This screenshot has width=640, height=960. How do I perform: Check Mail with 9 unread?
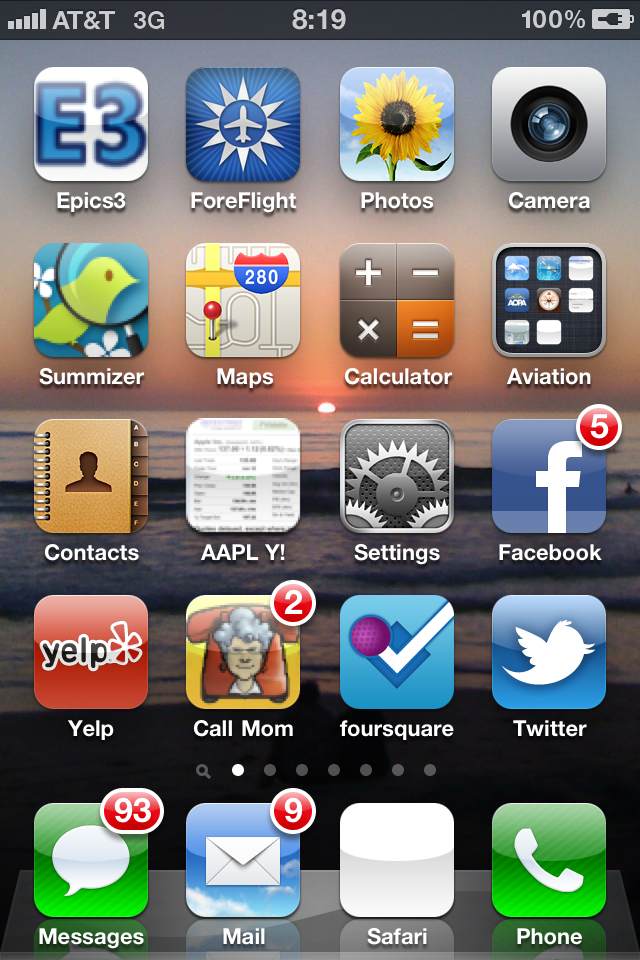click(x=243, y=860)
